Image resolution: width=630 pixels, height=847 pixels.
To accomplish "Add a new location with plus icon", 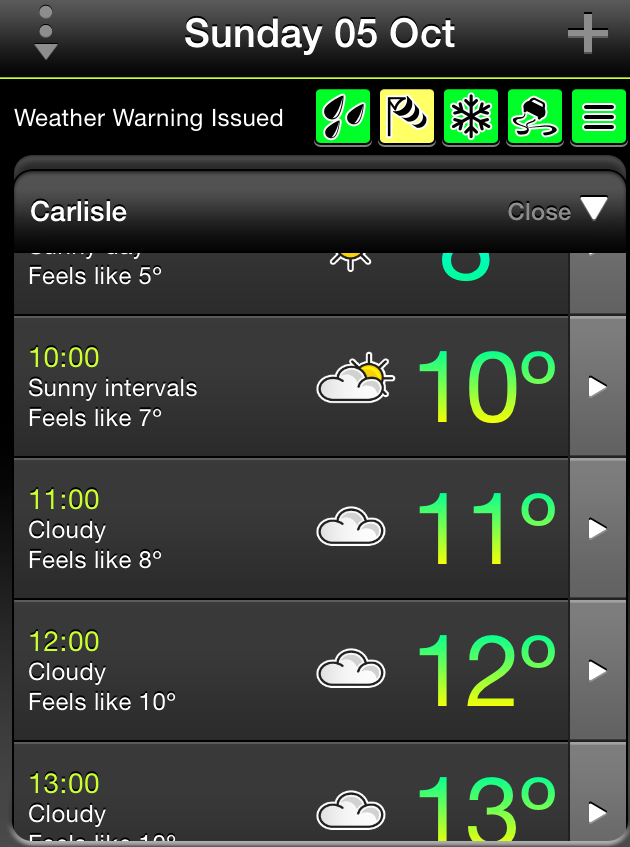I will (587, 36).
